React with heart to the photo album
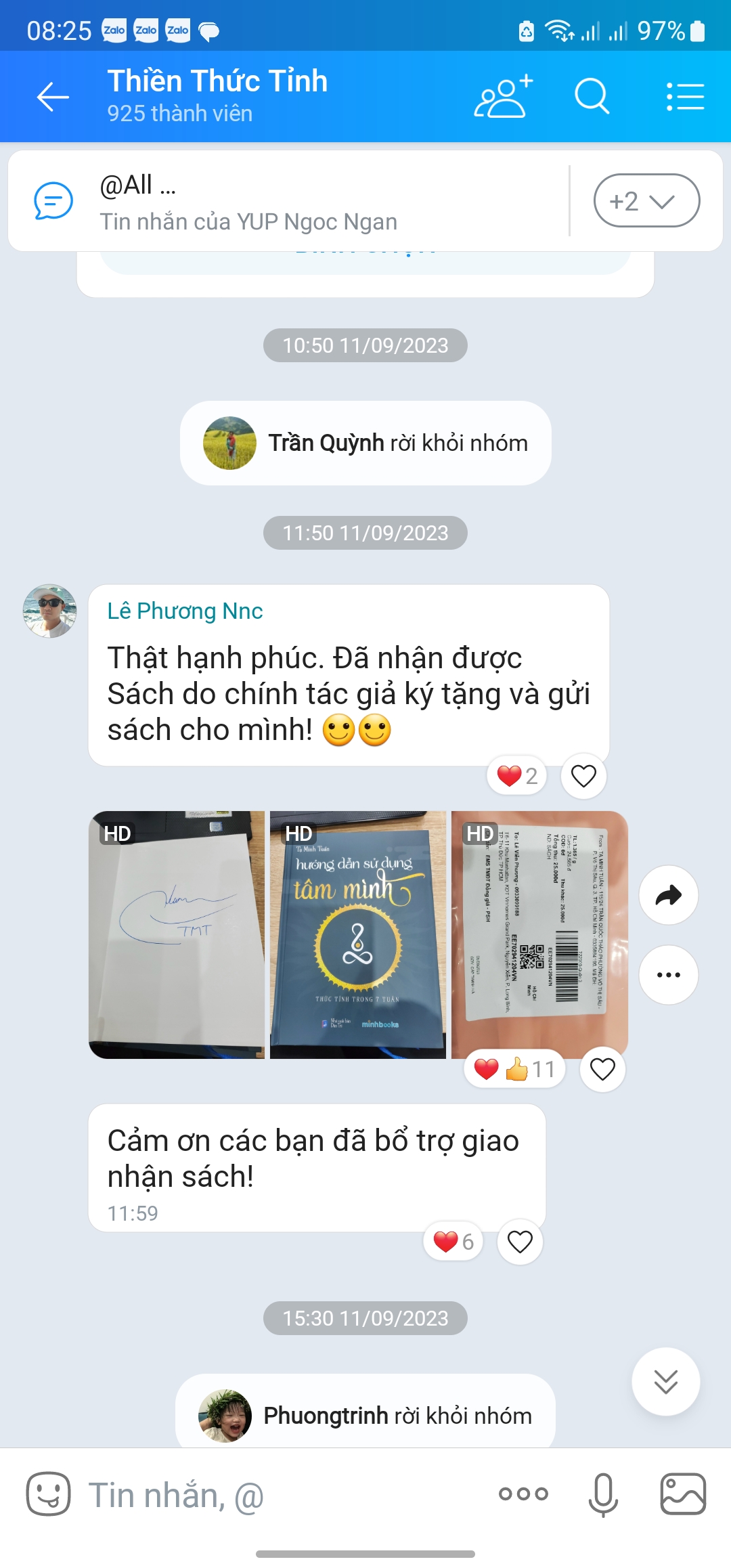This screenshot has height=1568, width=731. click(602, 1069)
